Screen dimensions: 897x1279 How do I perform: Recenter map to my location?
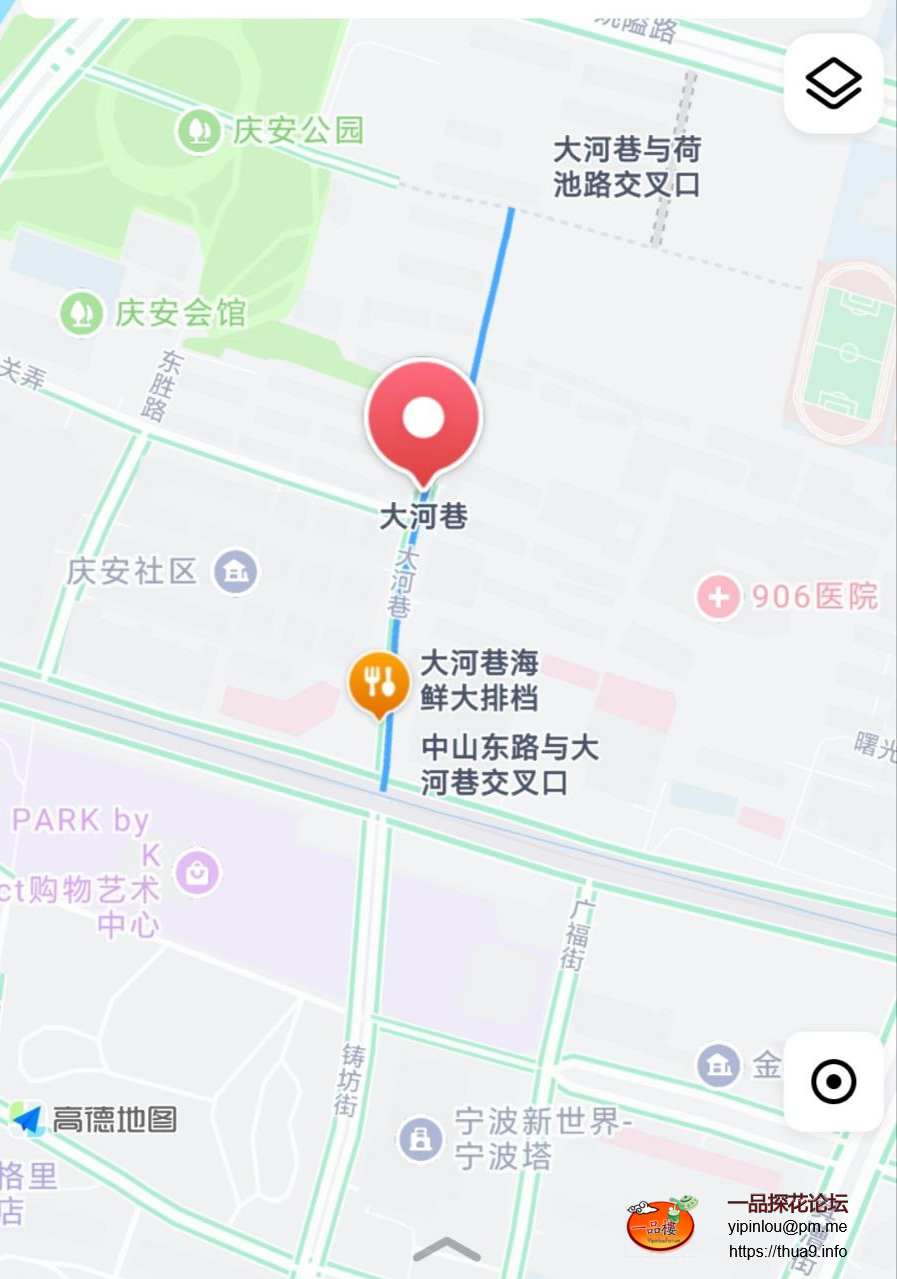pos(833,1081)
